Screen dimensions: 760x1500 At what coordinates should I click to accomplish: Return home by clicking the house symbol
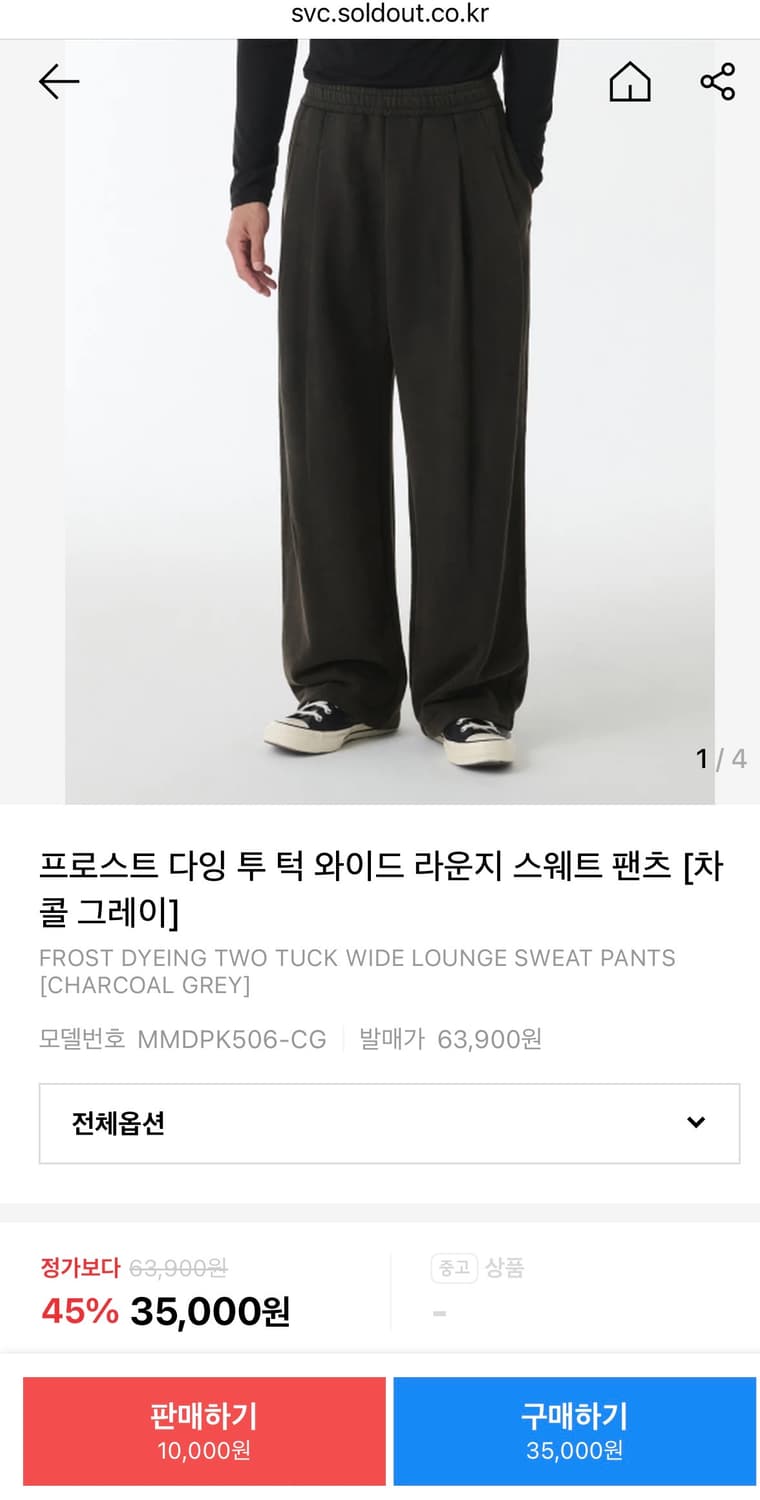click(630, 83)
